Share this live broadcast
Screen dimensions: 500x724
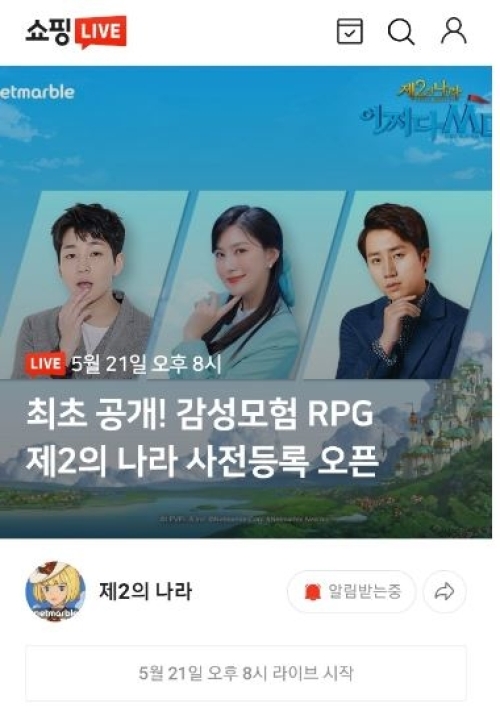coord(444,591)
